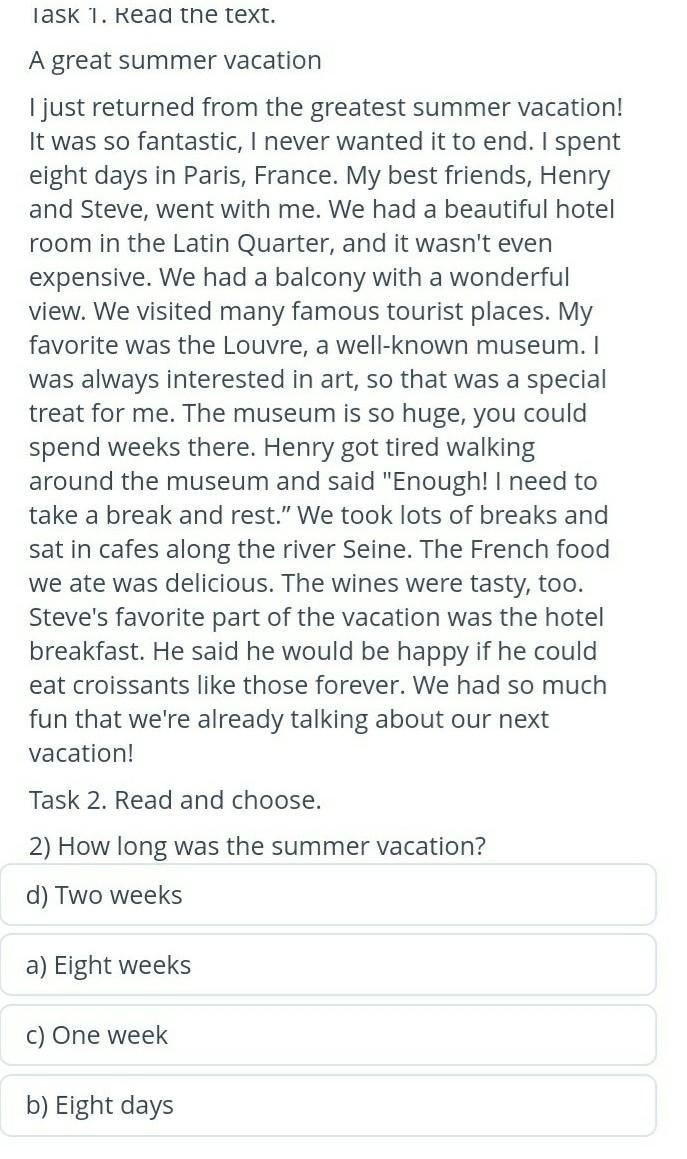This screenshot has width=687, height=1159.
Task: Select answer d) Two weeks
Action: coord(328,895)
